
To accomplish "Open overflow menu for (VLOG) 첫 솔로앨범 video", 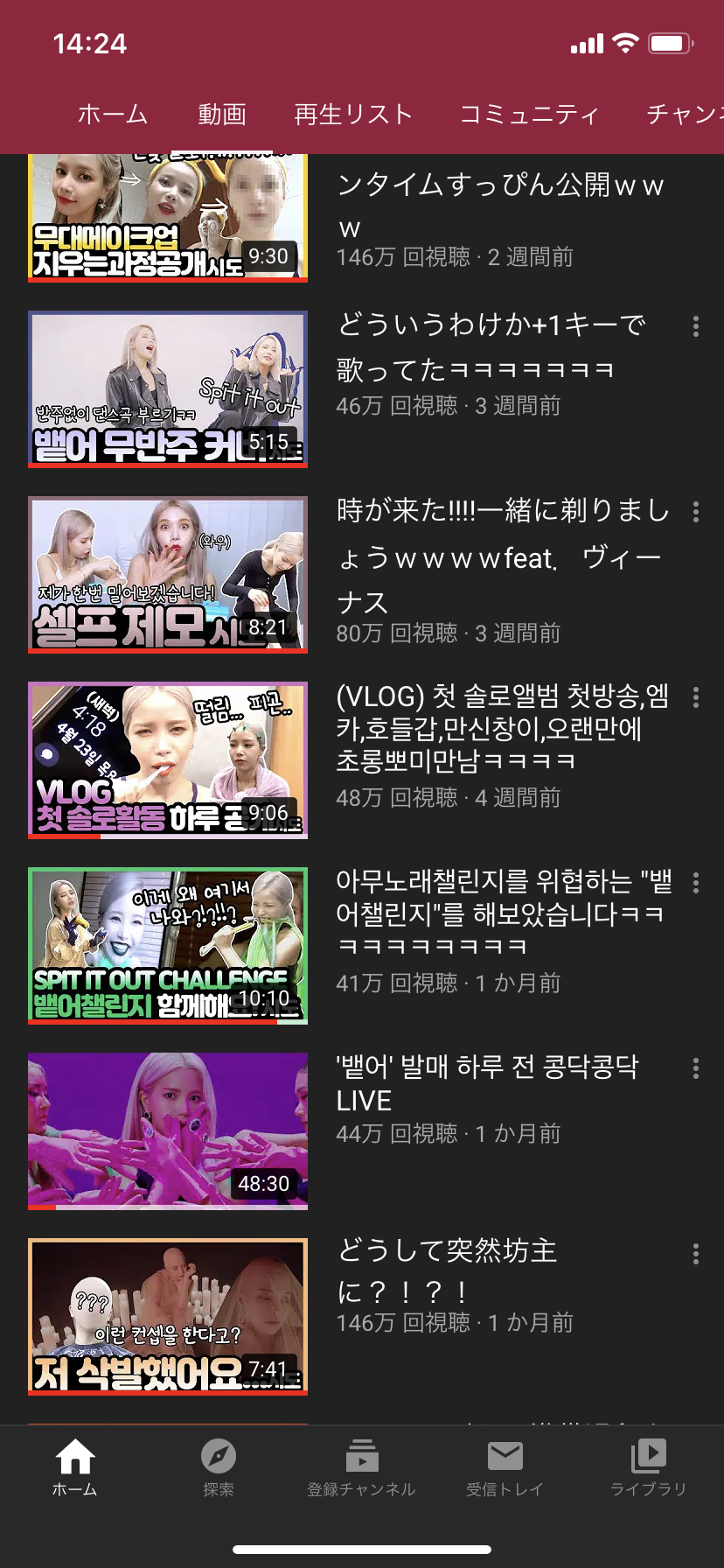I will (x=696, y=697).
